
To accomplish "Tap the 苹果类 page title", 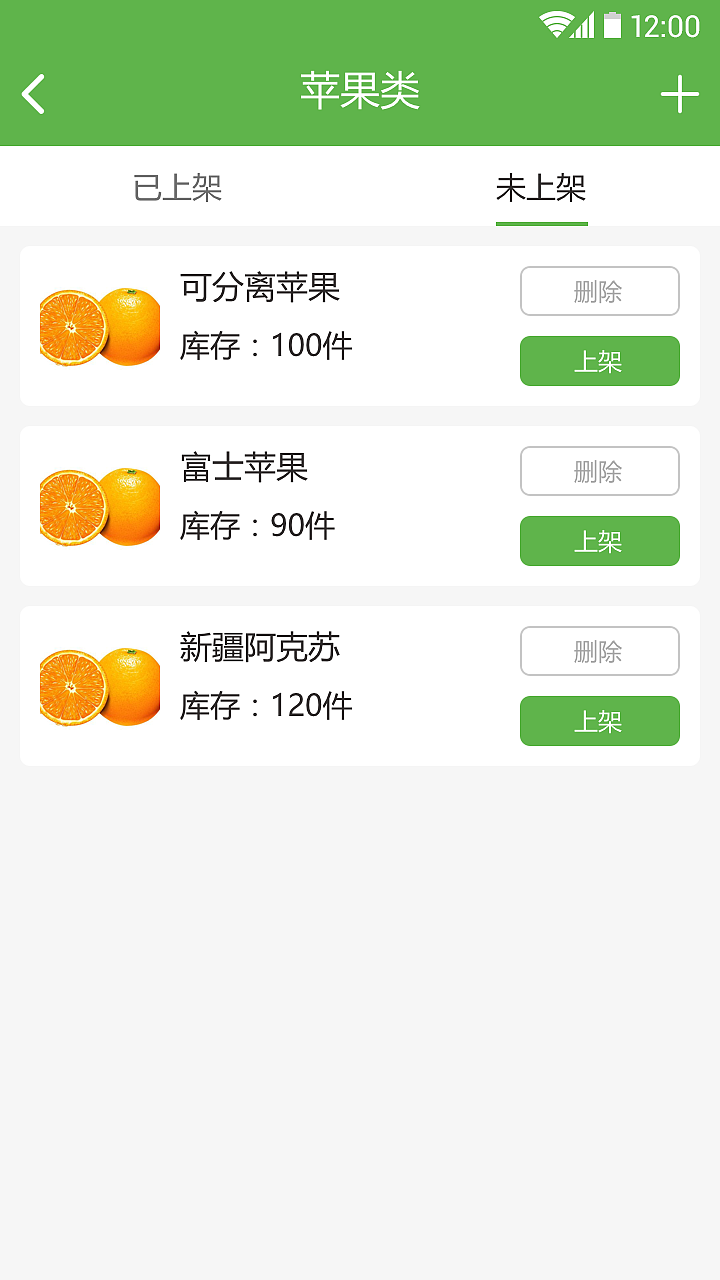I will (x=360, y=93).
